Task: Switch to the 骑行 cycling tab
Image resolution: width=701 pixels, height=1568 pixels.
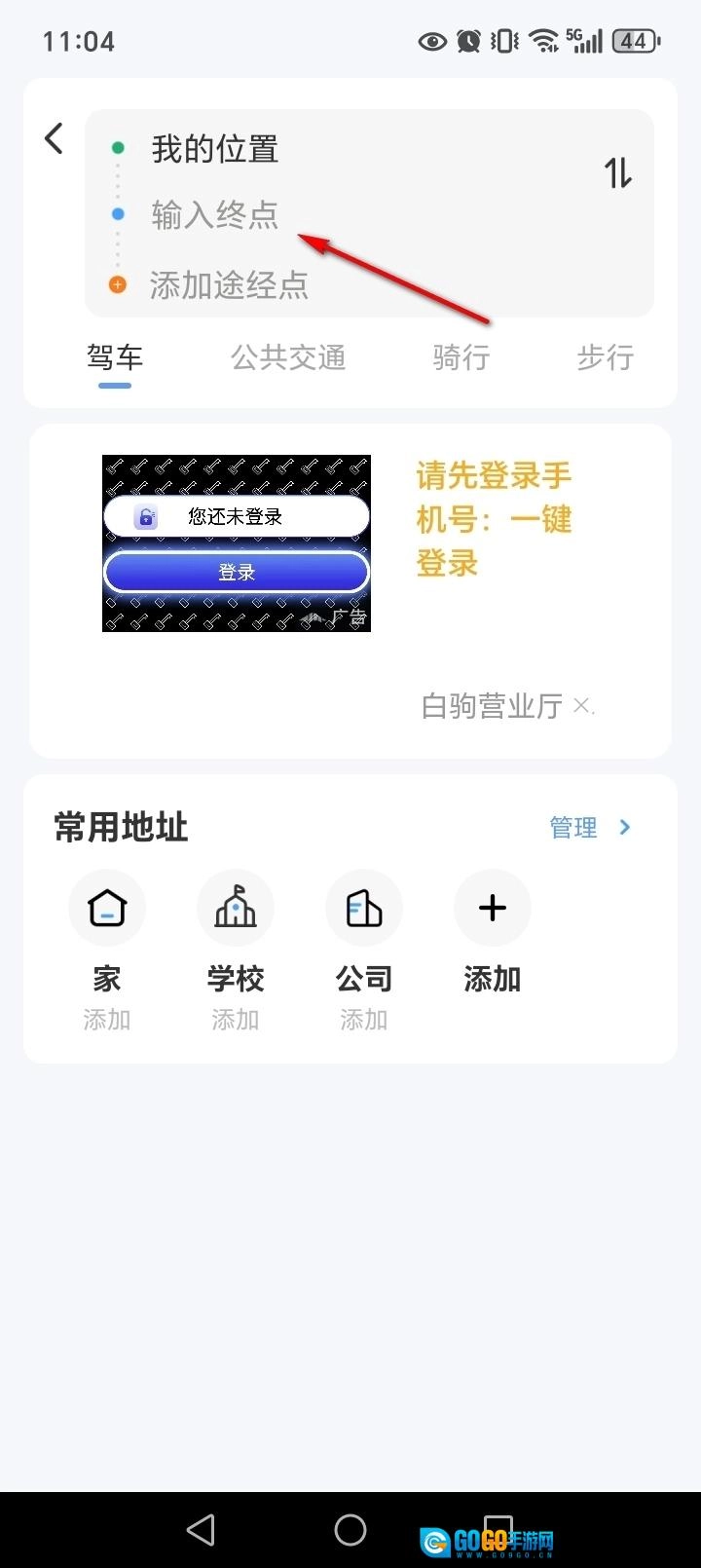Action: tap(461, 358)
